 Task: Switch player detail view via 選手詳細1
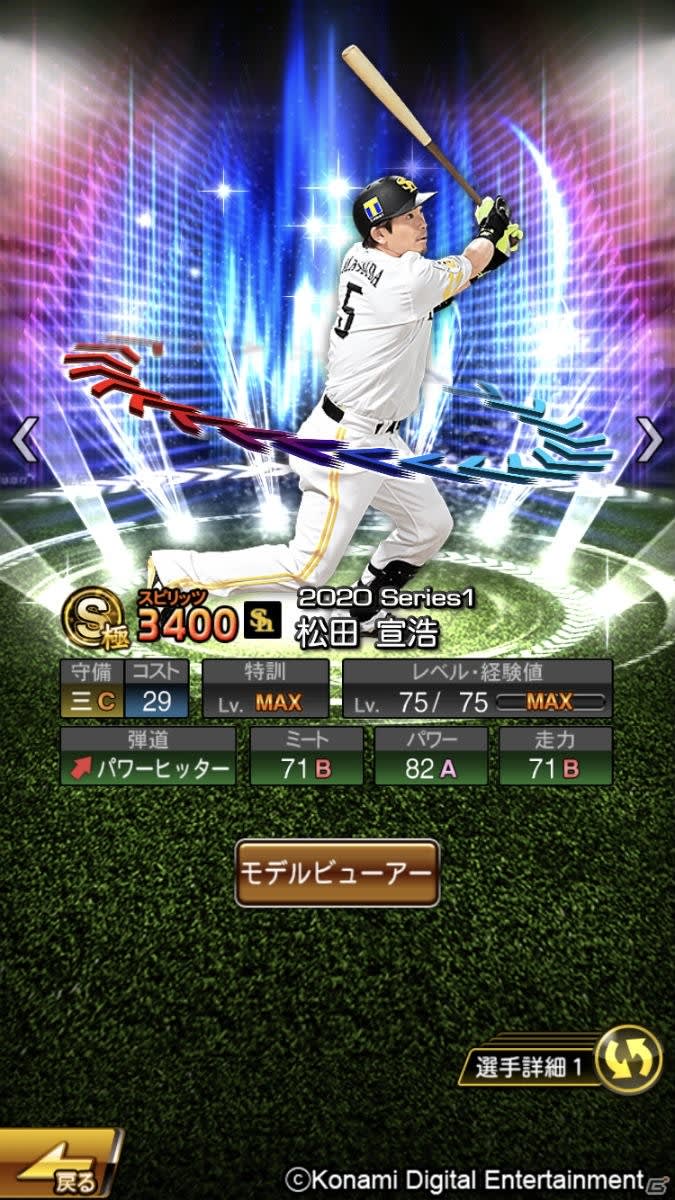coord(560,1065)
